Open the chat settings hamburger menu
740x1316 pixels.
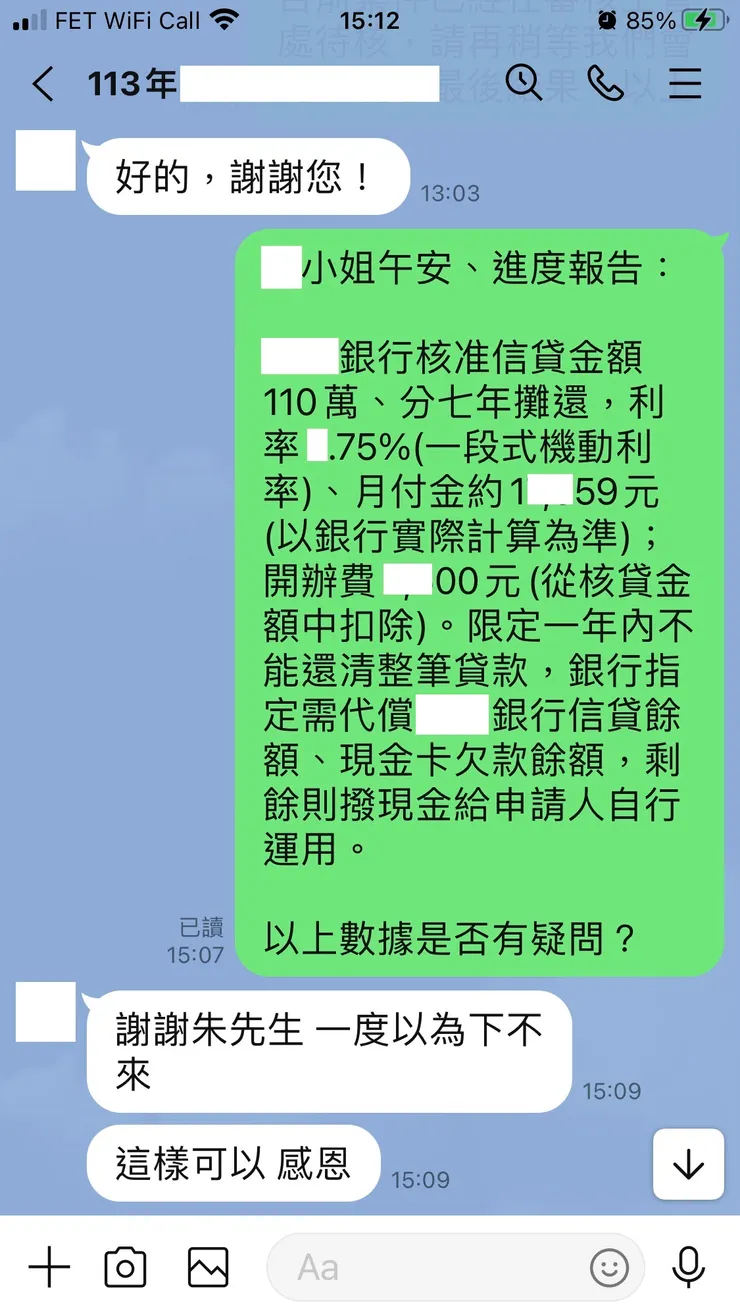(x=685, y=84)
